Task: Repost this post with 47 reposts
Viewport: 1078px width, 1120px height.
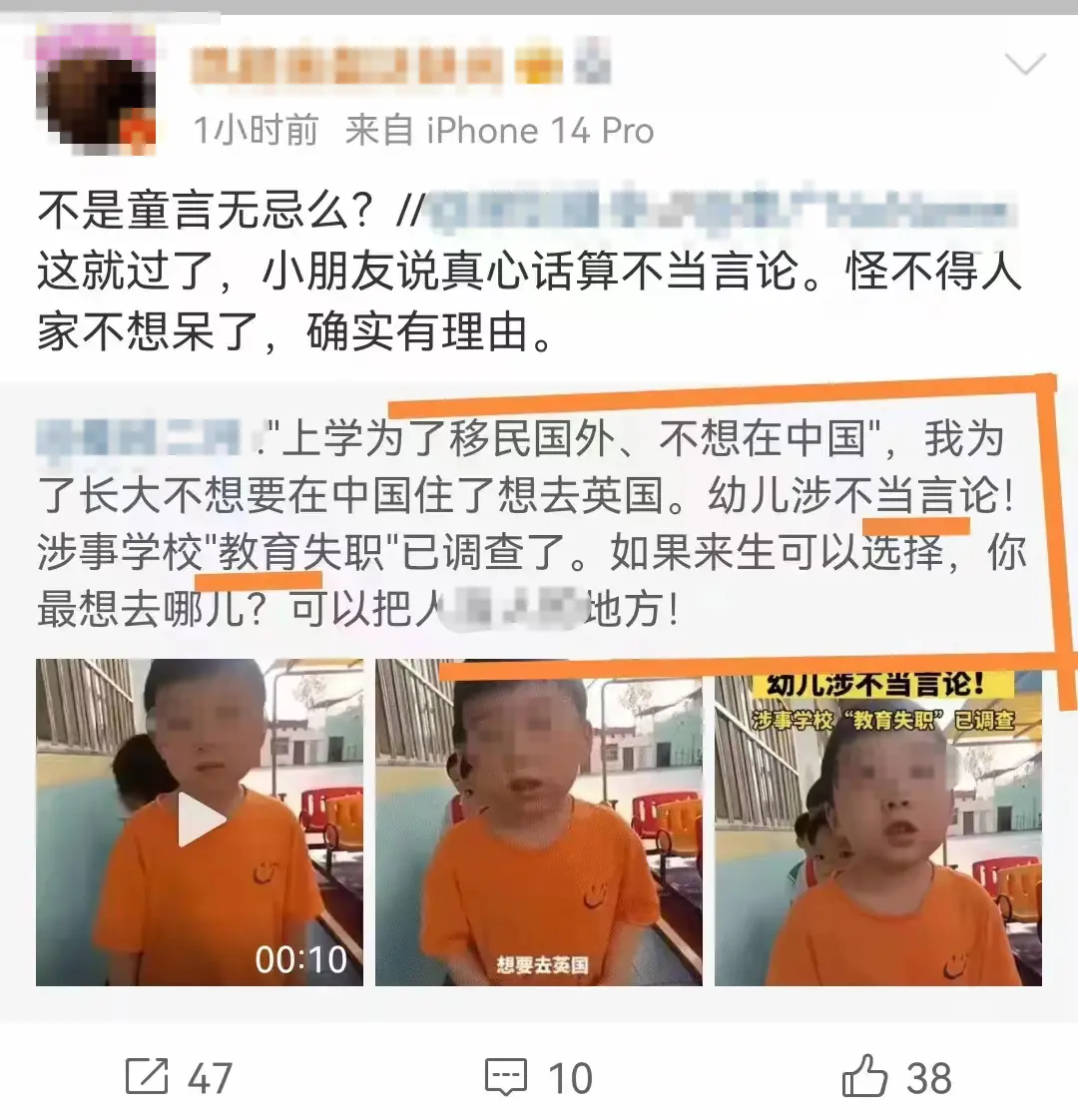Action: [x=179, y=1077]
